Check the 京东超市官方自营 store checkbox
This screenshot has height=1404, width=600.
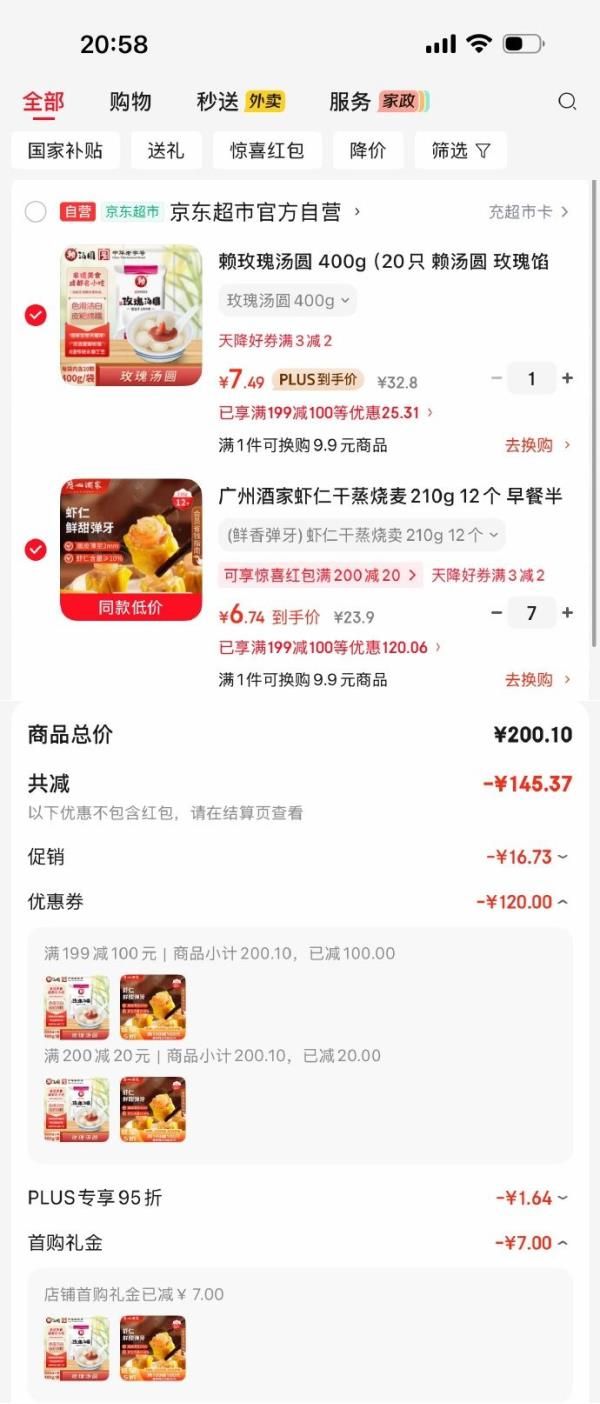click(36, 212)
